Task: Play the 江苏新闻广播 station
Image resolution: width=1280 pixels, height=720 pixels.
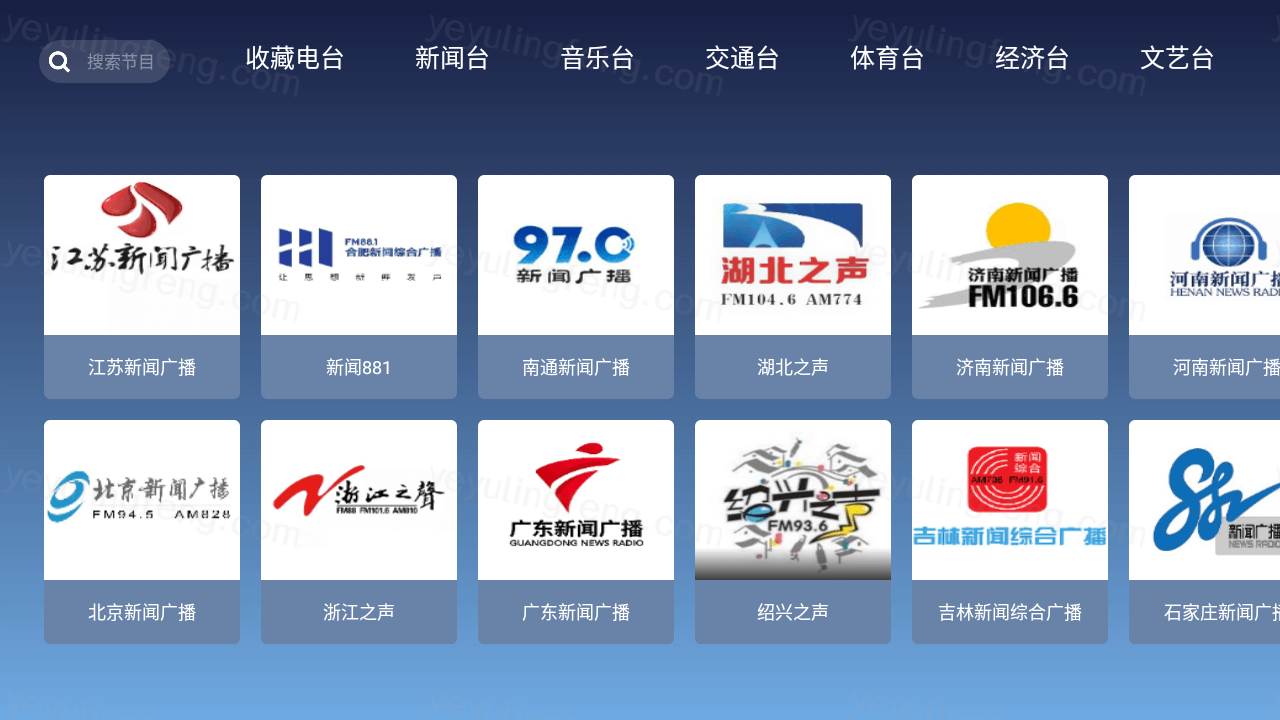Action: (x=142, y=287)
